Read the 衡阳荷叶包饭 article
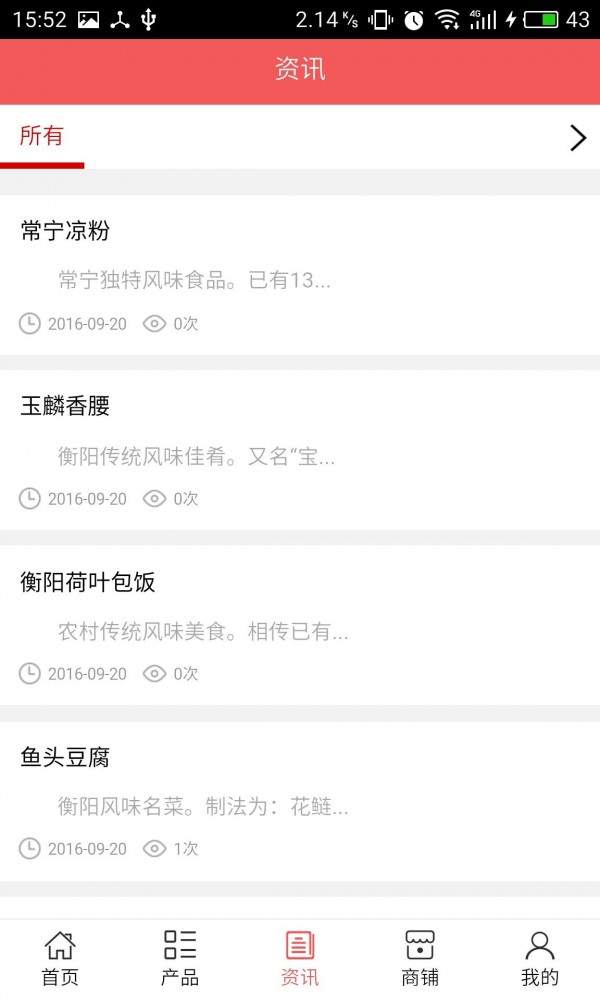The image size is (600, 1000). point(300,625)
